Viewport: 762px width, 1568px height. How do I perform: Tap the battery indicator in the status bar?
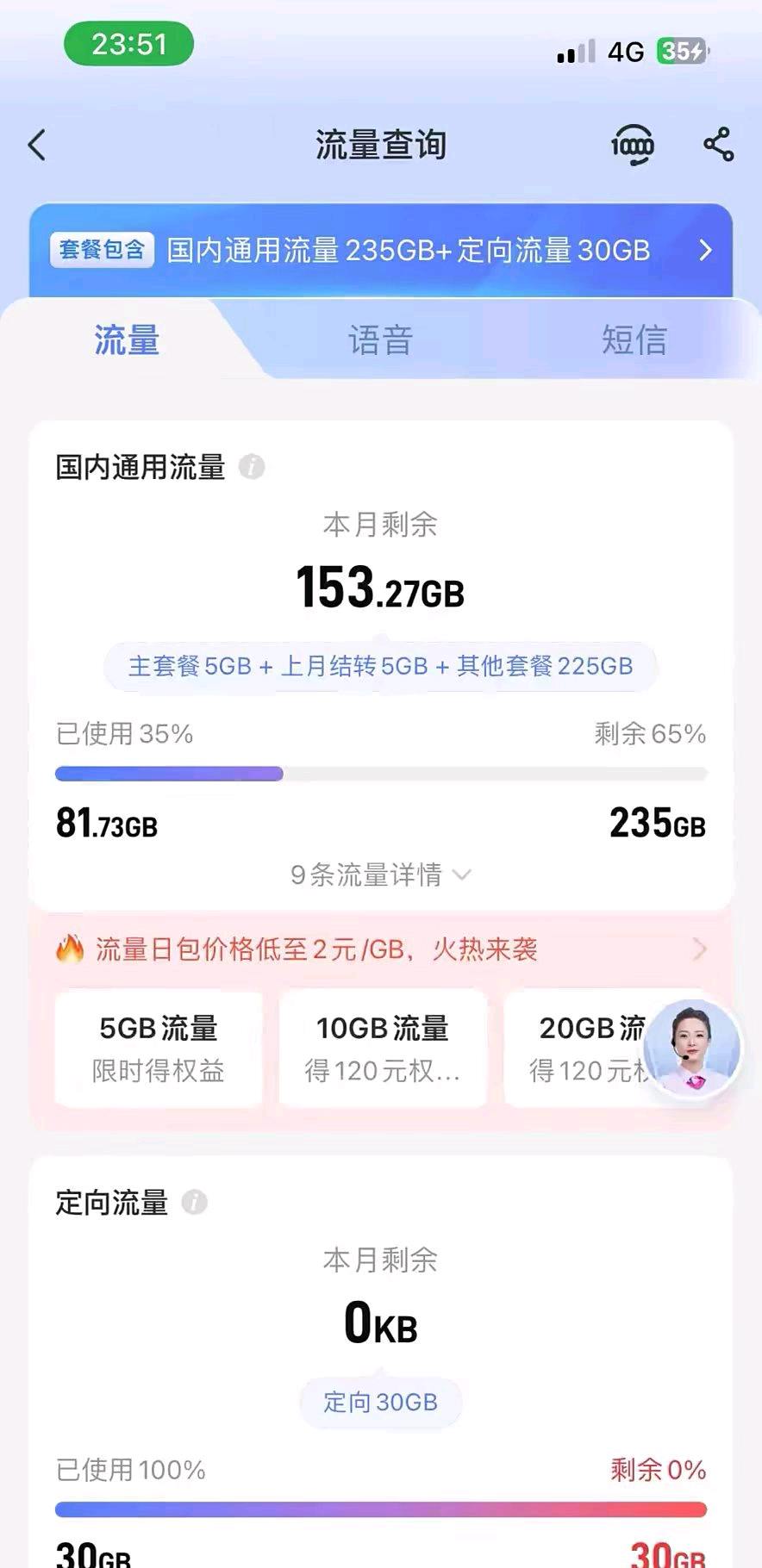click(681, 52)
